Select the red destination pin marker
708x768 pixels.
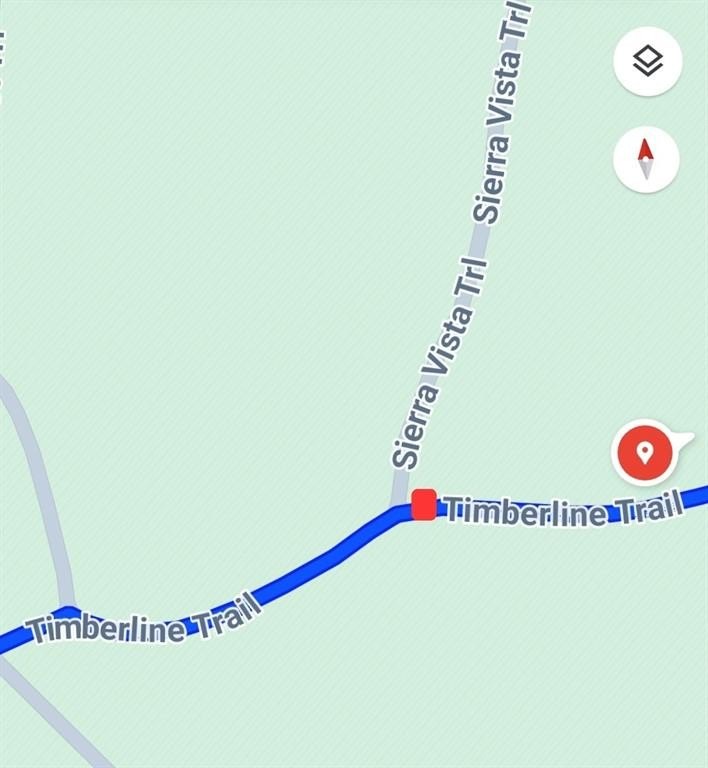pyautogui.click(x=646, y=453)
